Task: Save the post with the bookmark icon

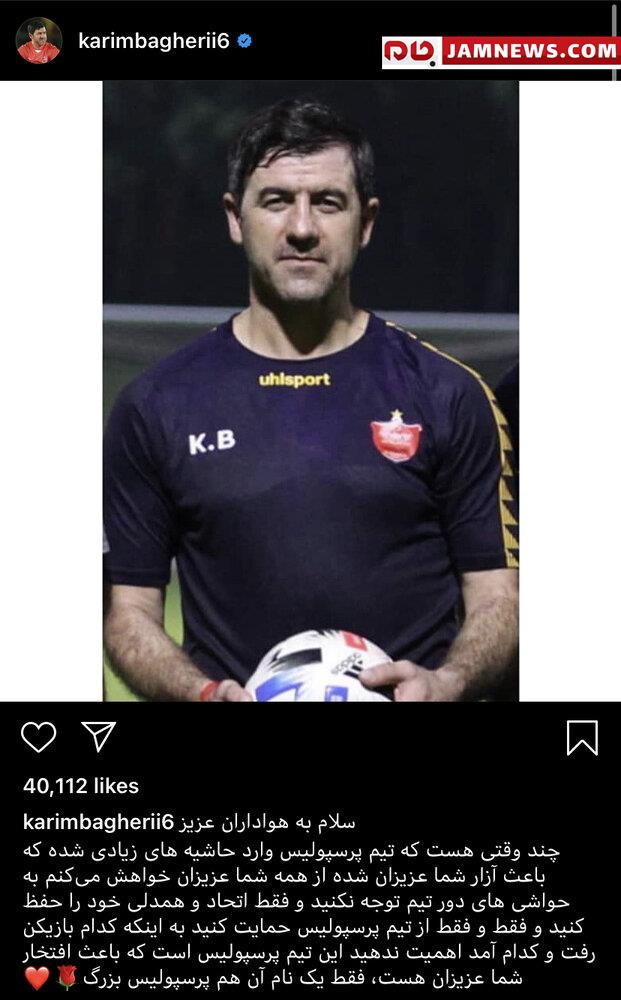Action: 582,738
